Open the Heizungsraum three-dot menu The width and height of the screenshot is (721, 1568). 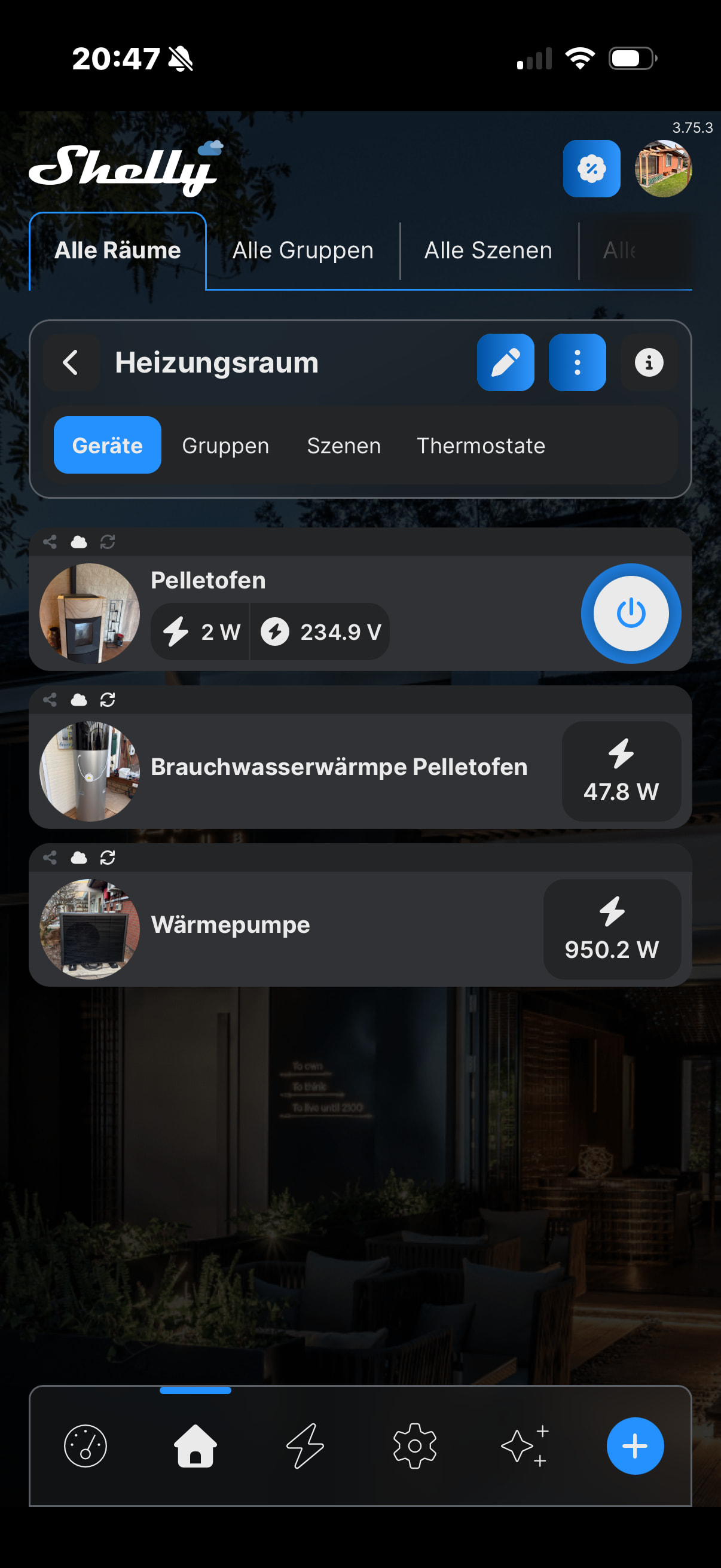(577, 363)
